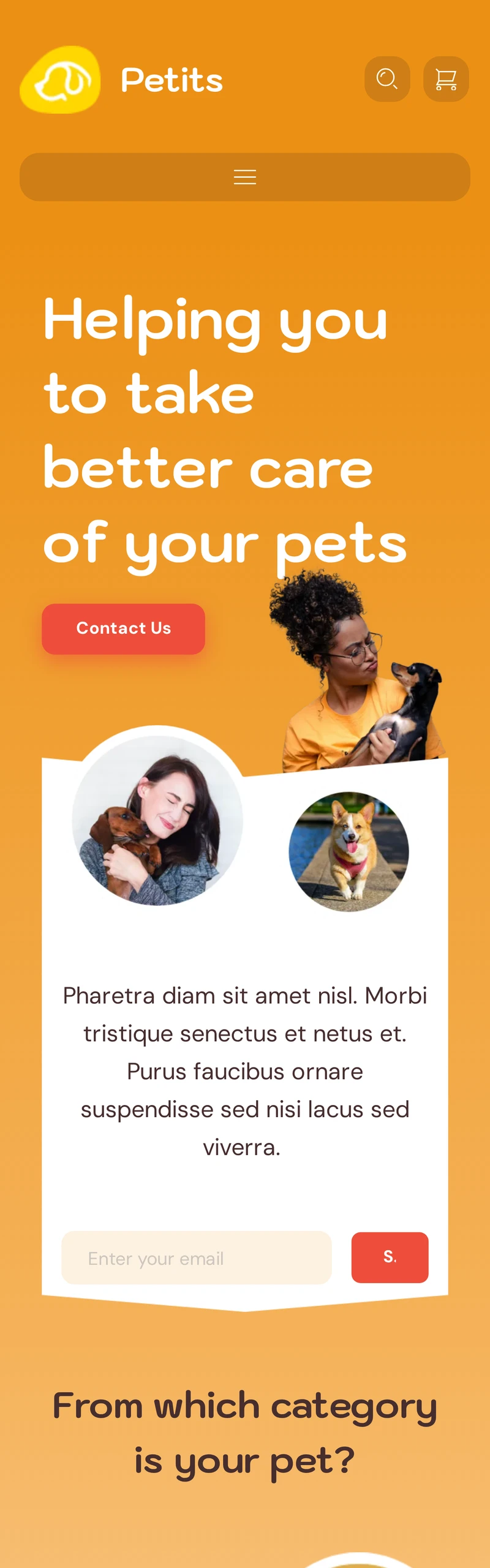Focus the Enter your email field
The width and height of the screenshot is (490, 1568).
click(x=196, y=1258)
